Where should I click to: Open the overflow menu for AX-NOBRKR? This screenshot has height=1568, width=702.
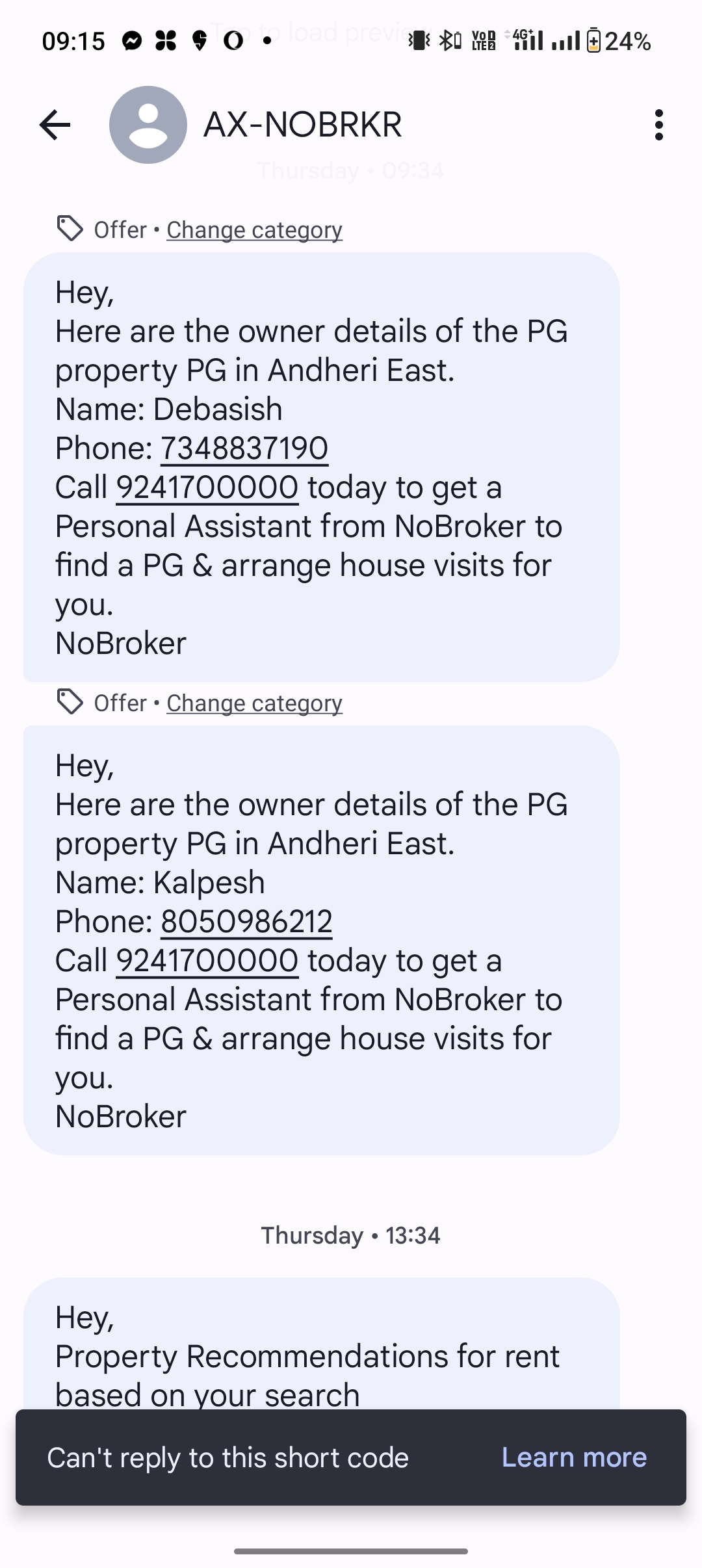point(658,125)
